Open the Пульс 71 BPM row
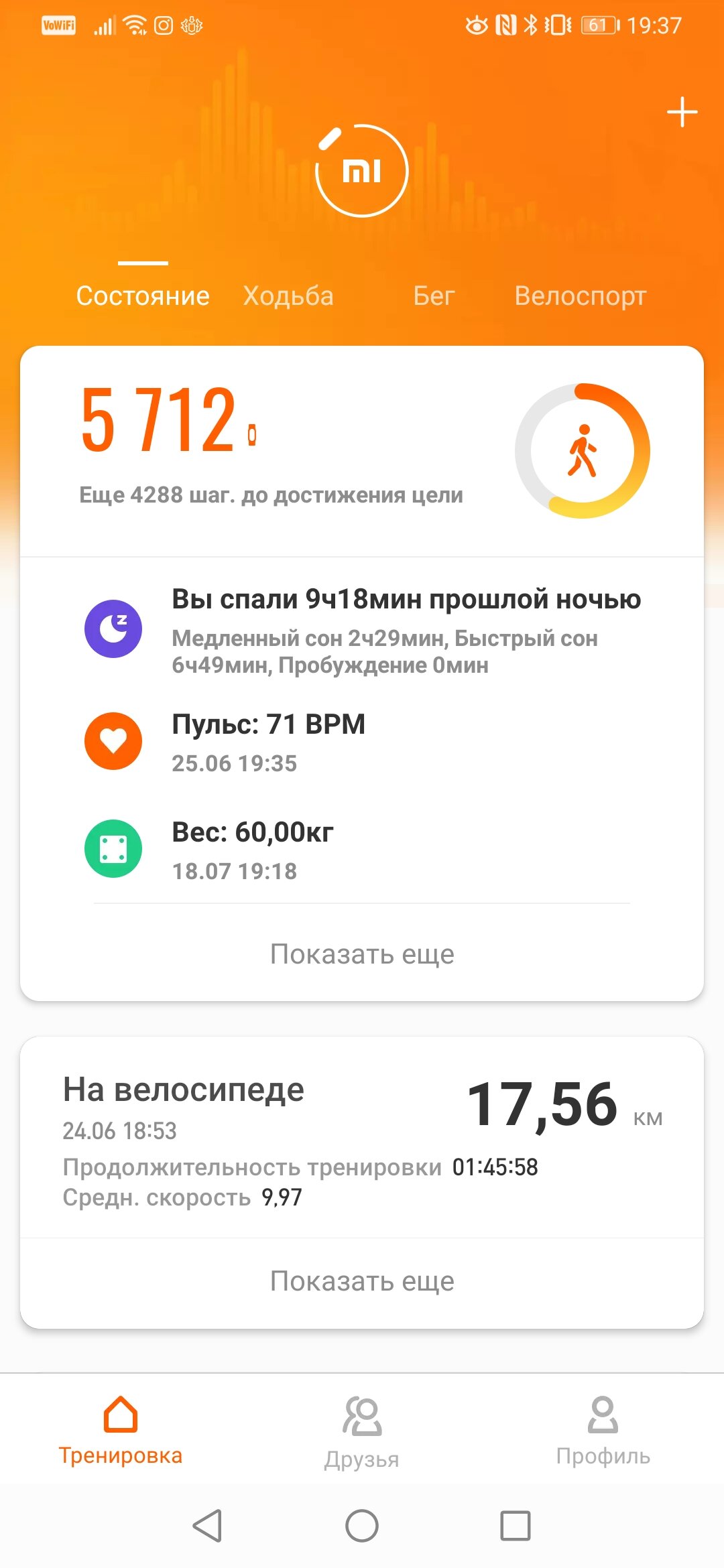Viewport: 724px width, 1568px height. (362, 742)
